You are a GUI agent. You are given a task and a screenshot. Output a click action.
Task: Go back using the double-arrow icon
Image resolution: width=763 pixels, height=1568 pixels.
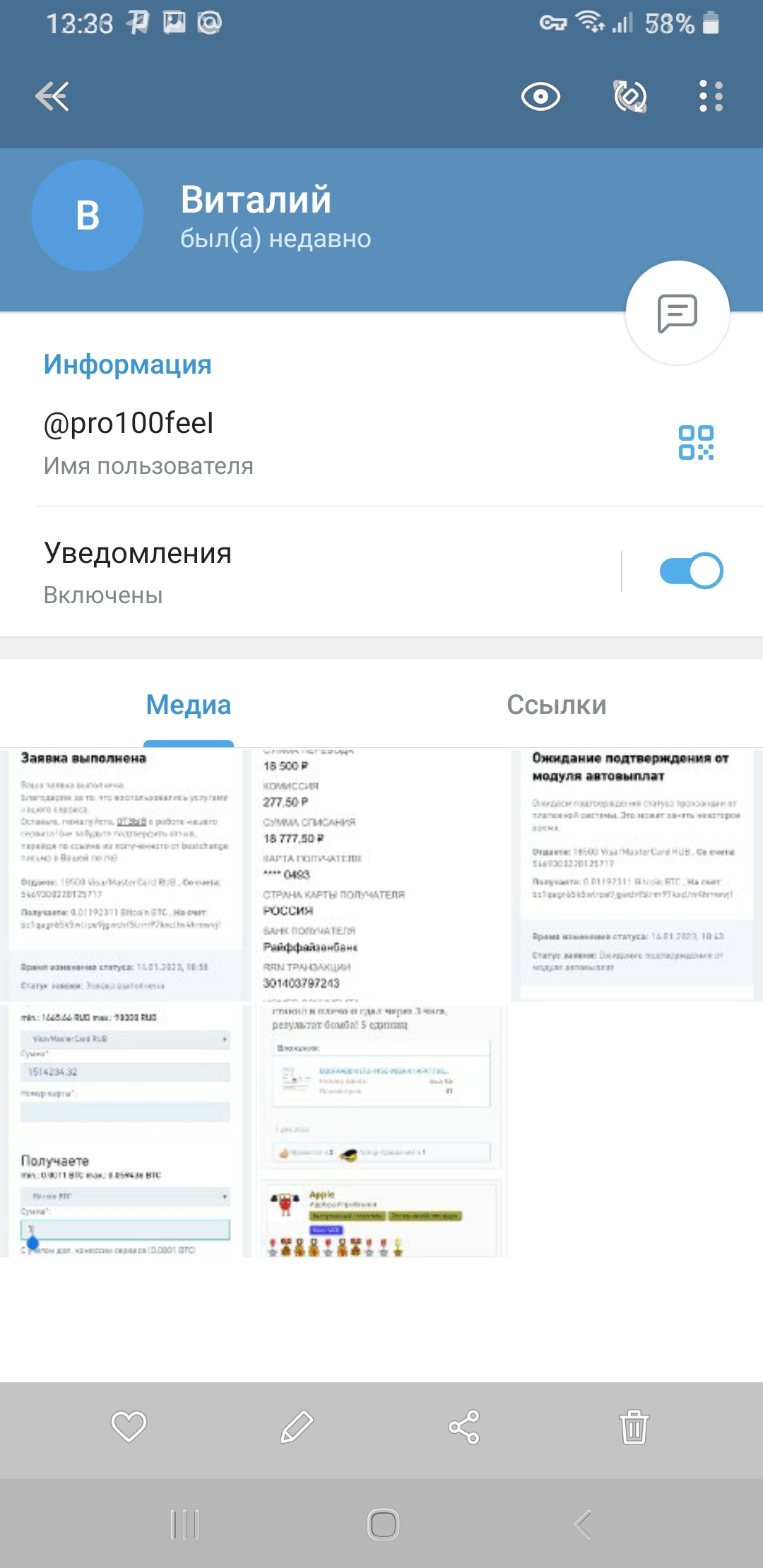pyautogui.click(x=52, y=96)
